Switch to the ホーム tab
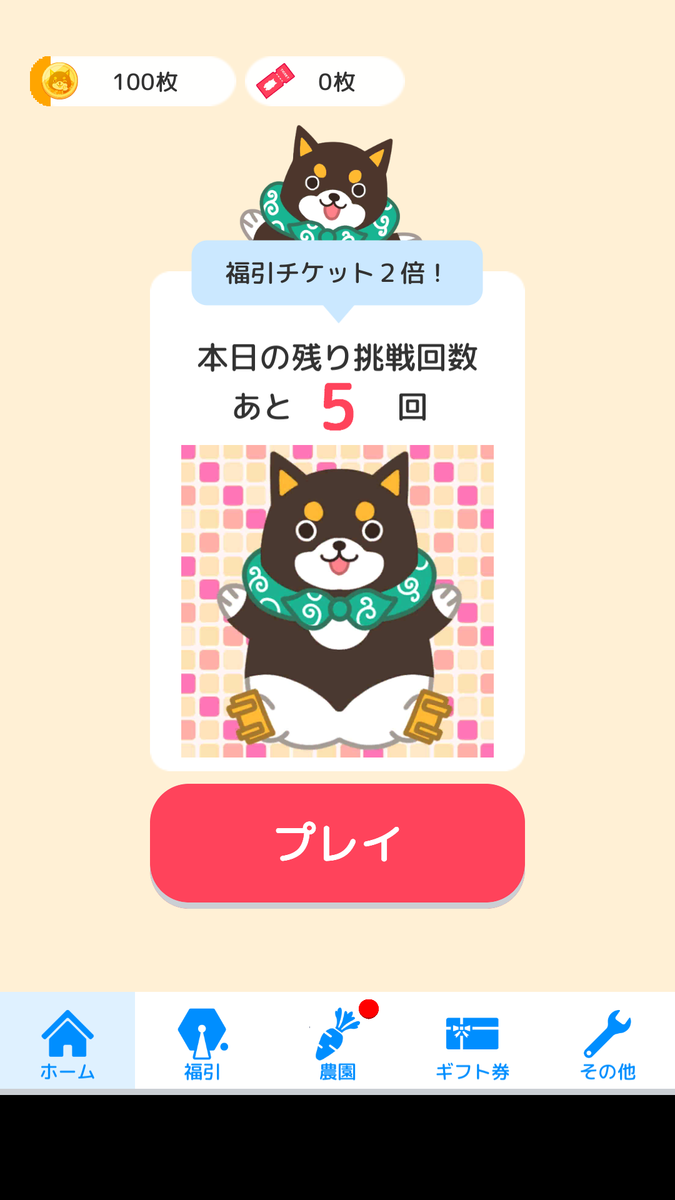Viewport: 675px width, 1200px height. [67, 1042]
